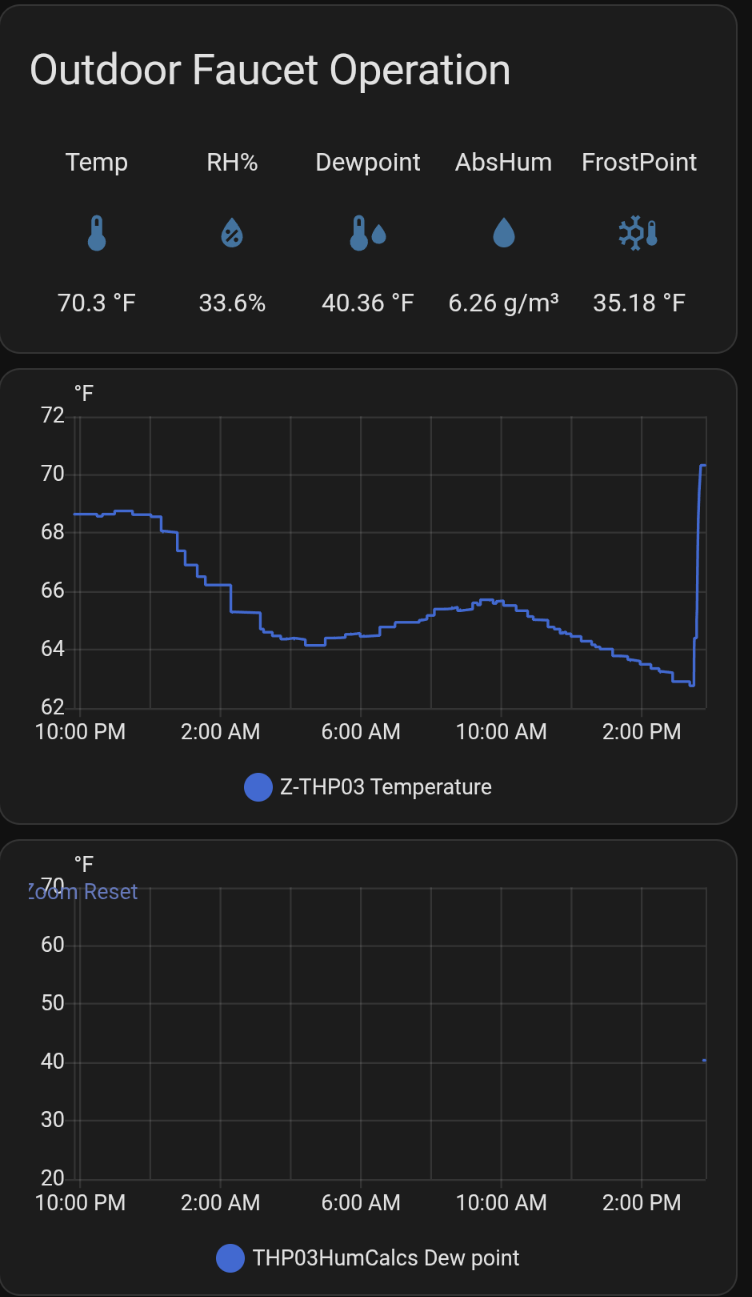Screen dimensions: 752x1297
Task: Toggle the THP03HumCalcs Dew point legend series
Action: 368,1258
